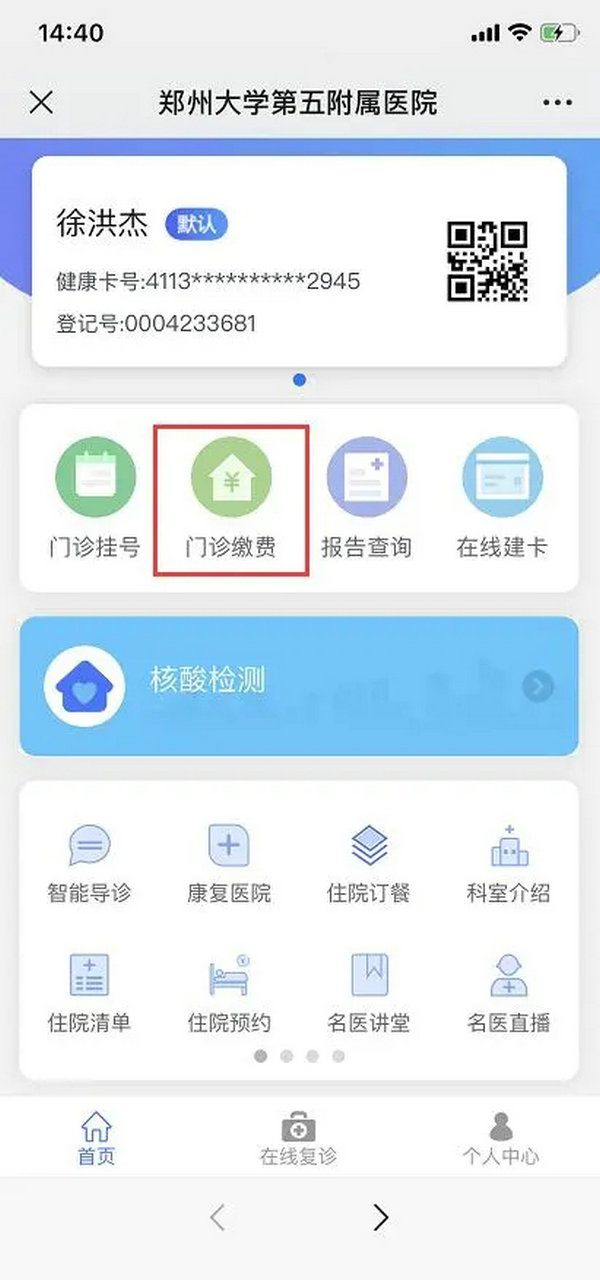The height and width of the screenshot is (1280, 600).
Task: View 科室介绍 department introduction
Action: [509, 861]
